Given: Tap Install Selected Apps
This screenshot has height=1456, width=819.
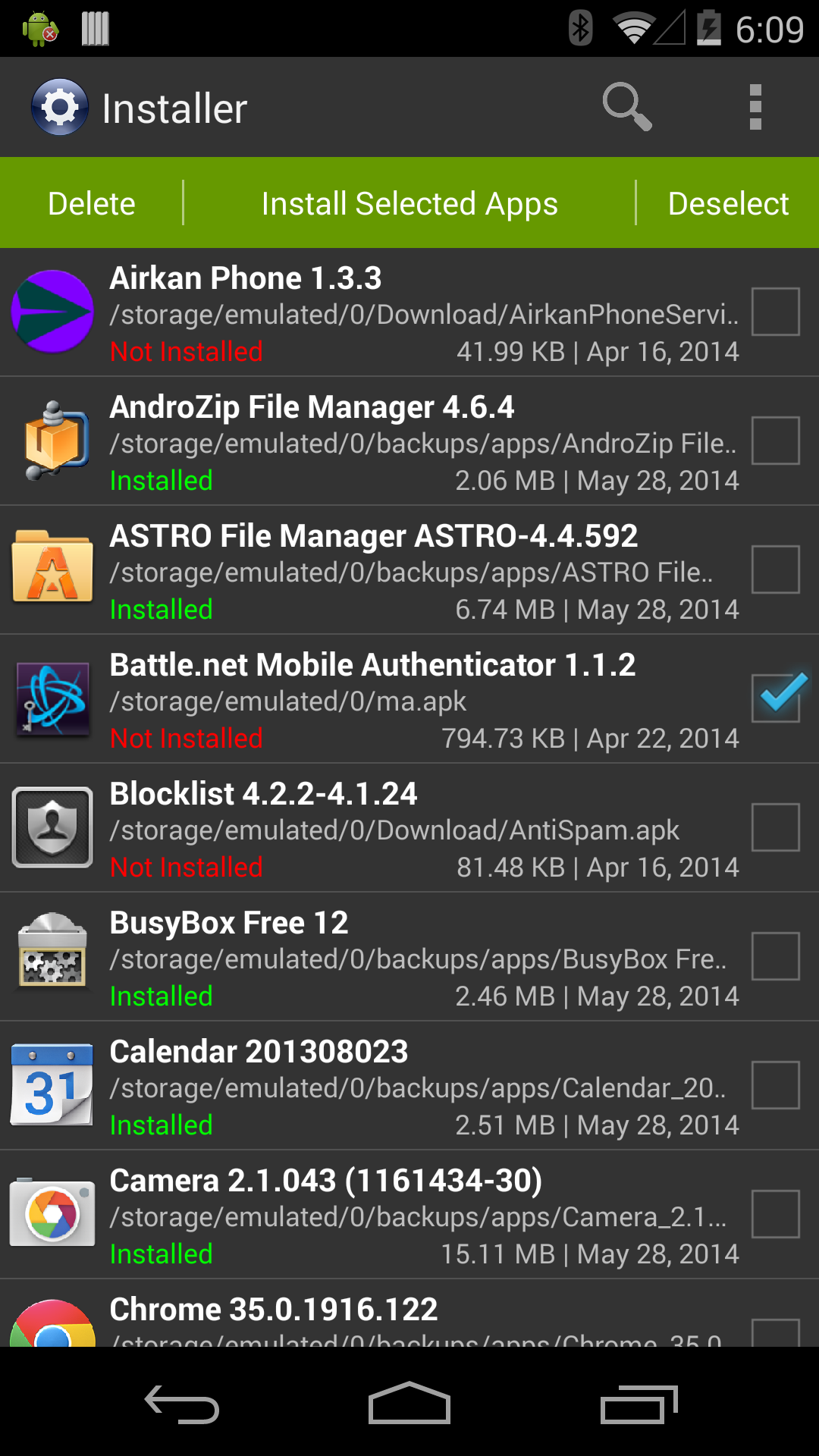Looking at the screenshot, I should [x=409, y=203].
